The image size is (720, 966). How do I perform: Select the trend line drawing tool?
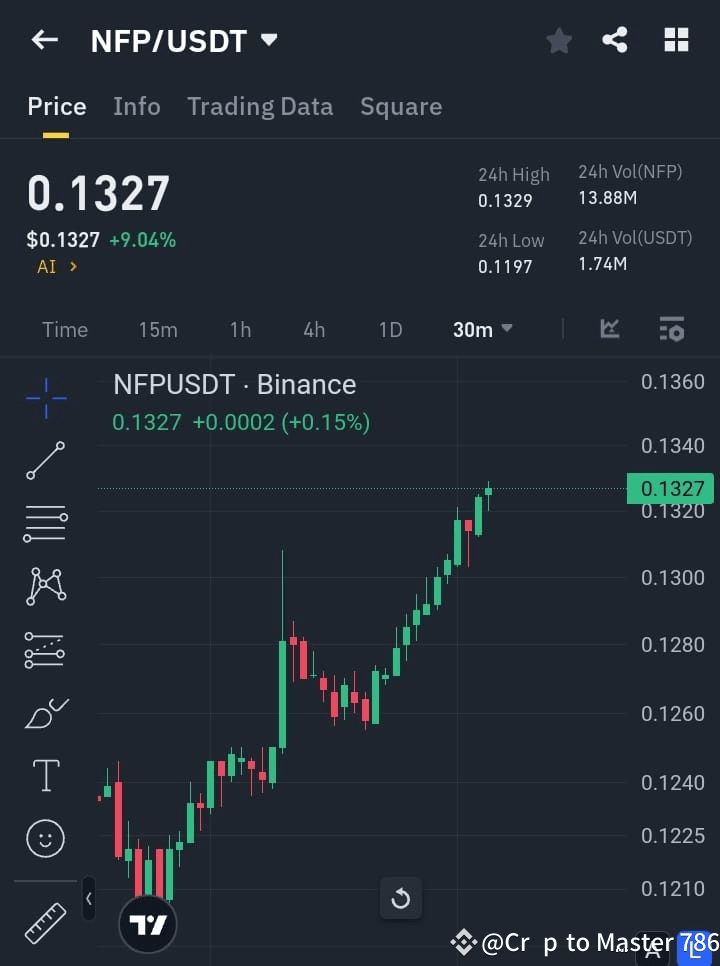(x=45, y=461)
